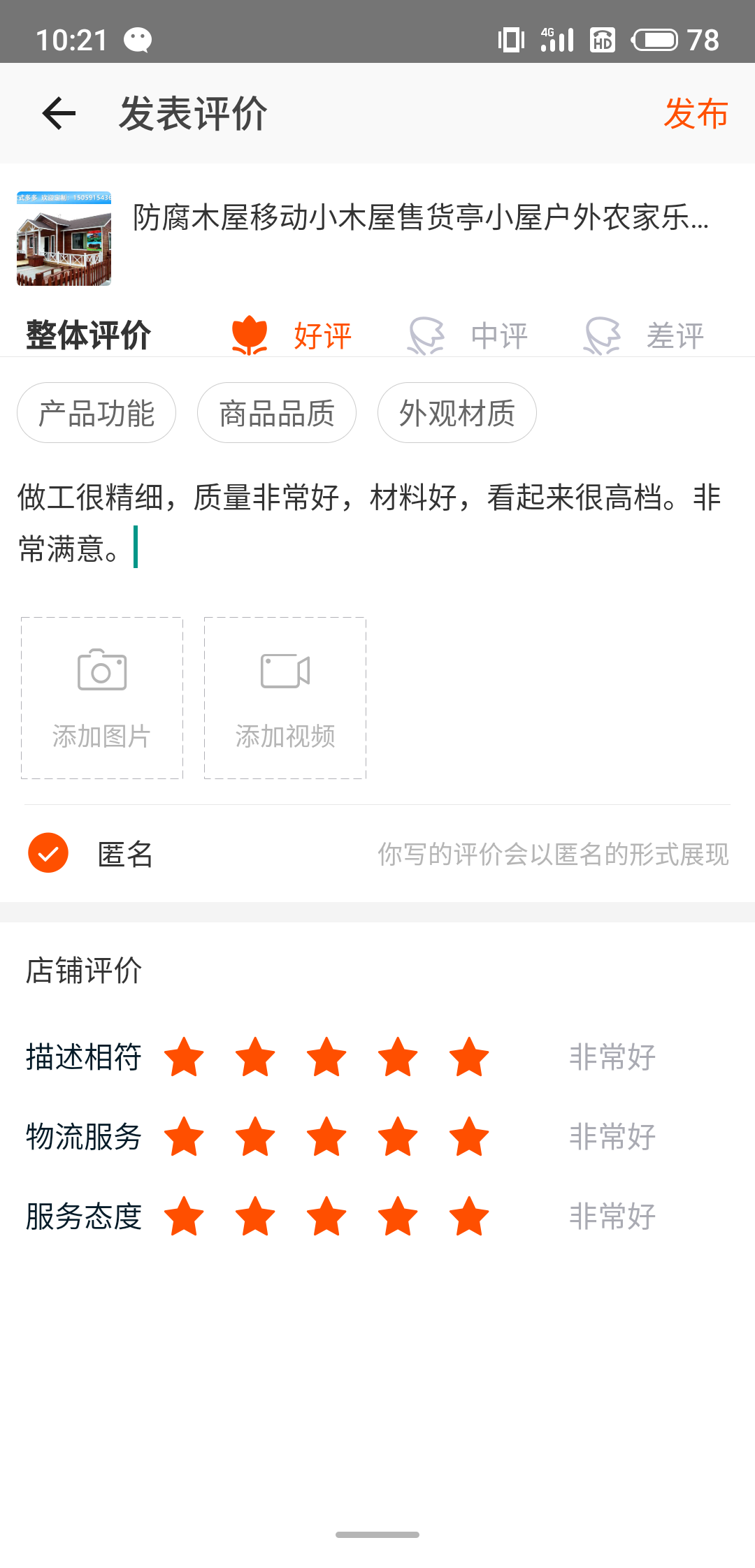Publish the review with 发布

(696, 114)
